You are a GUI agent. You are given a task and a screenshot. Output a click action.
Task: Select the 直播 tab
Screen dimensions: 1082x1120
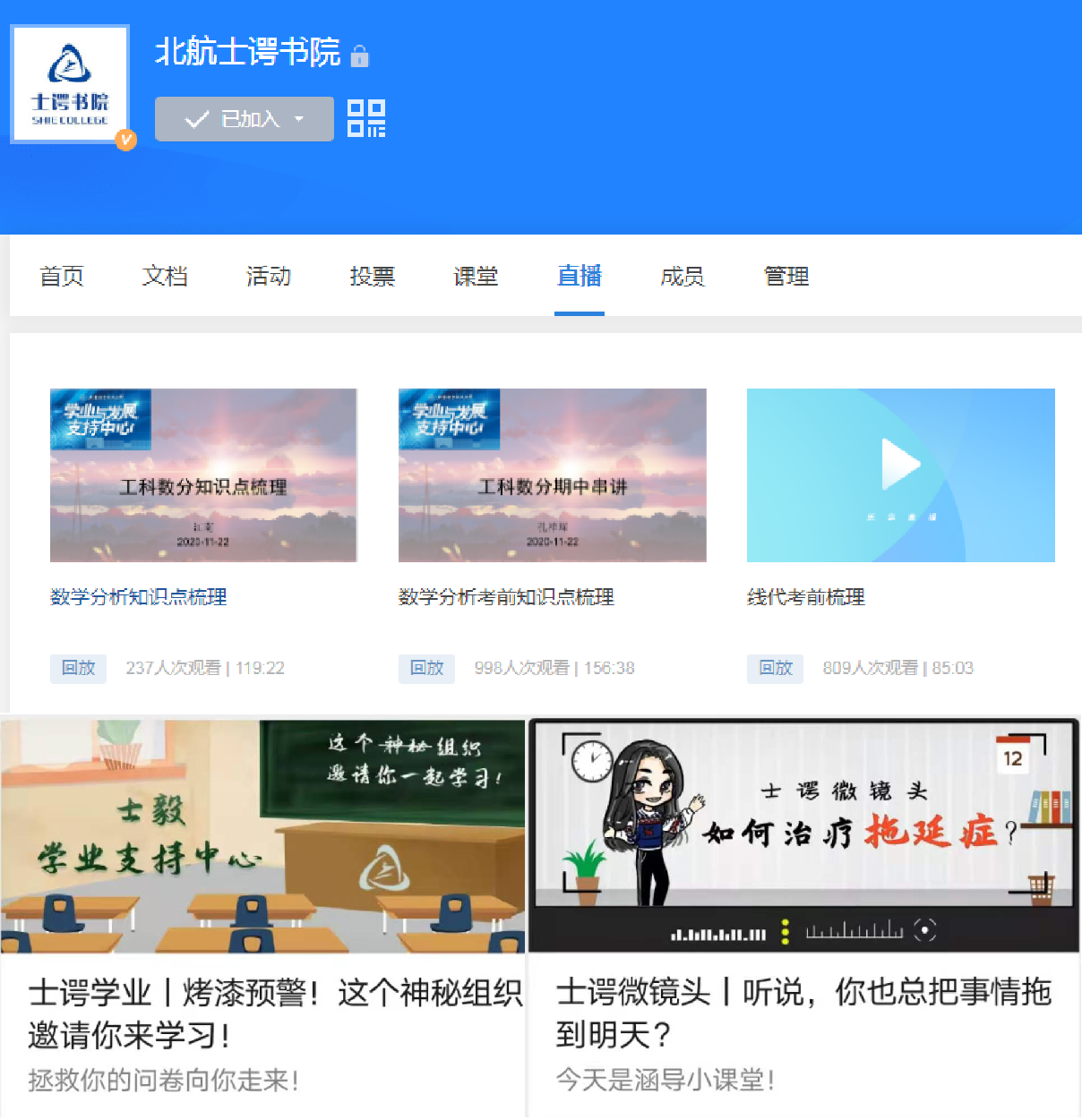[580, 277]
